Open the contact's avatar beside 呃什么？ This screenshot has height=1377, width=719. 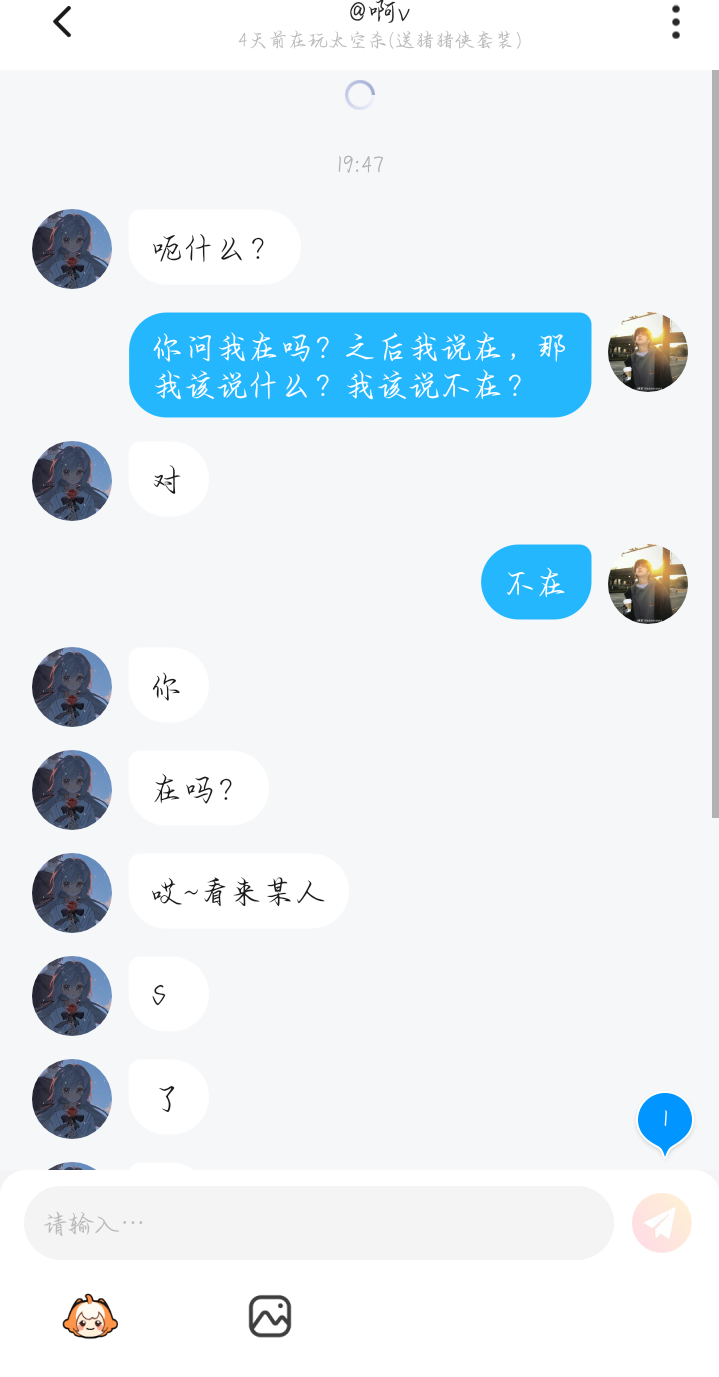point(72,249)
